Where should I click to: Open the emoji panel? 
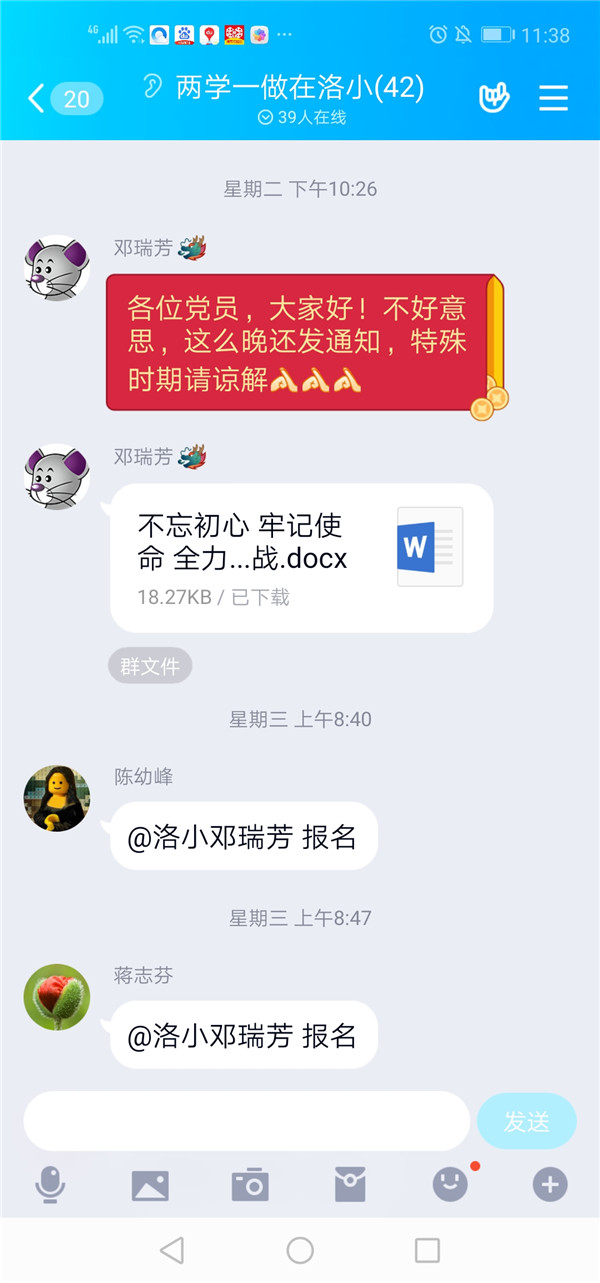[x=450, y=1186]
